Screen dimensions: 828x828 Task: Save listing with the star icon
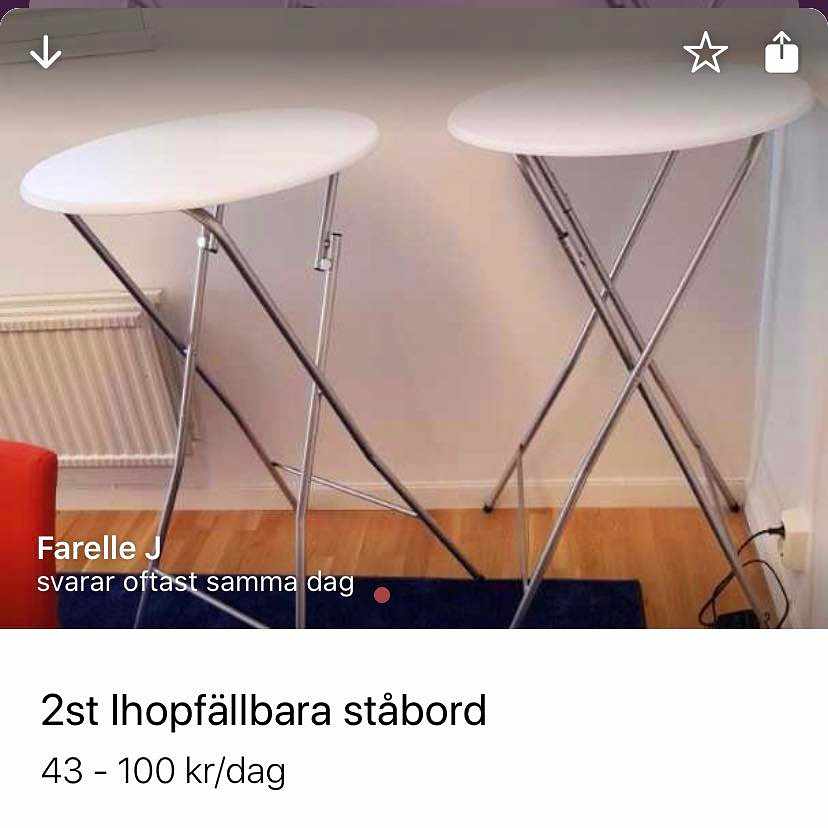[x=705, y=53]
